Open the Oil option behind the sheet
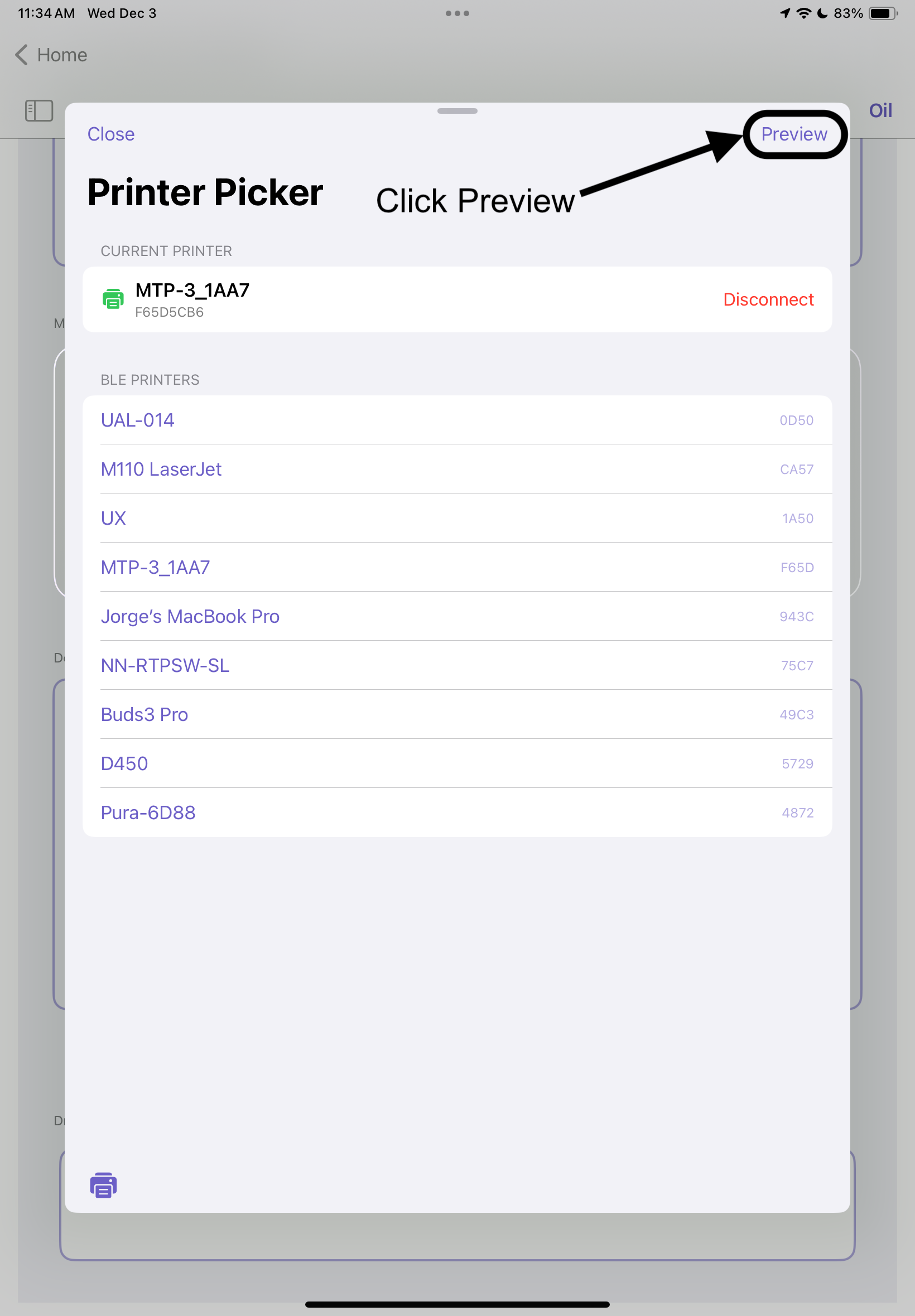 (880, 110)
